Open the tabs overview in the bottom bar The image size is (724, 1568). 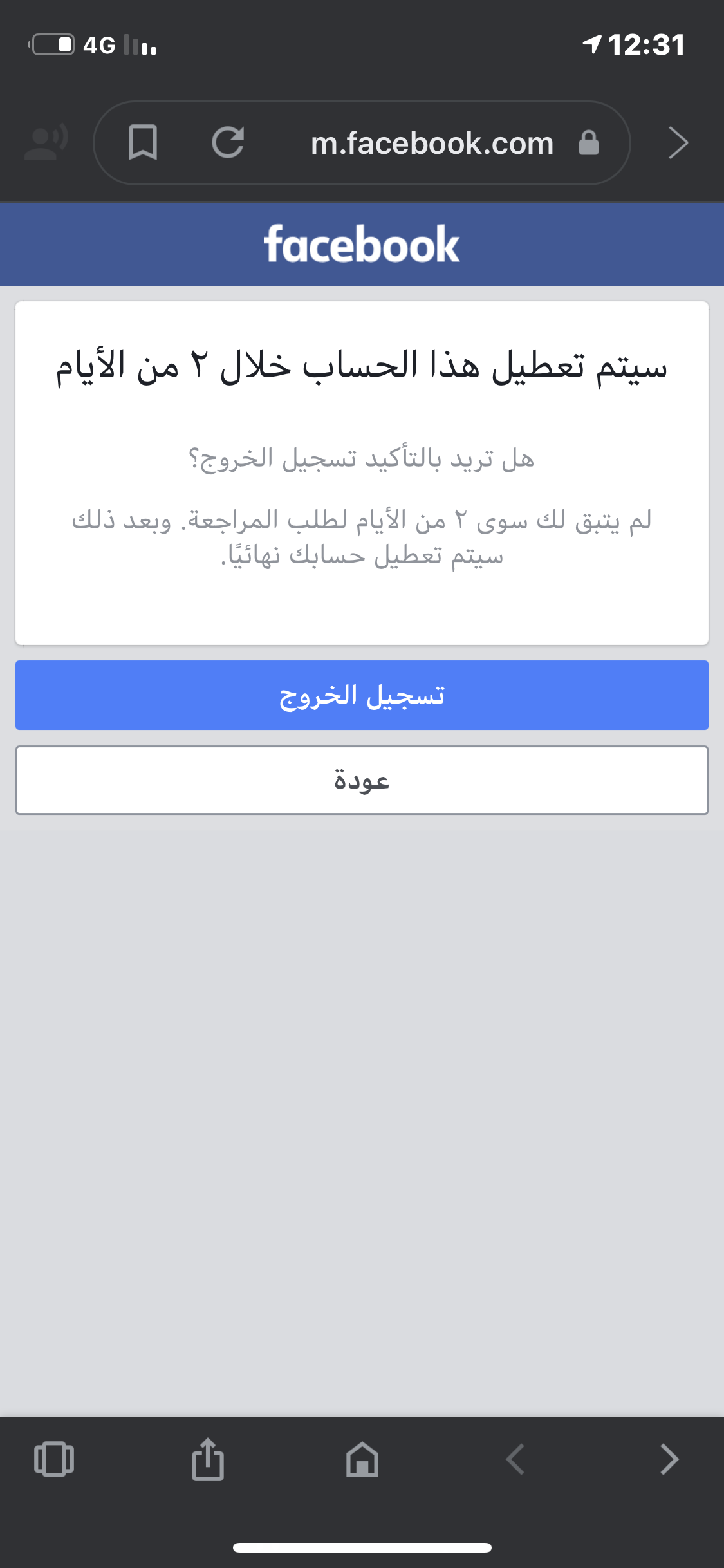[x=54, y=1459]
